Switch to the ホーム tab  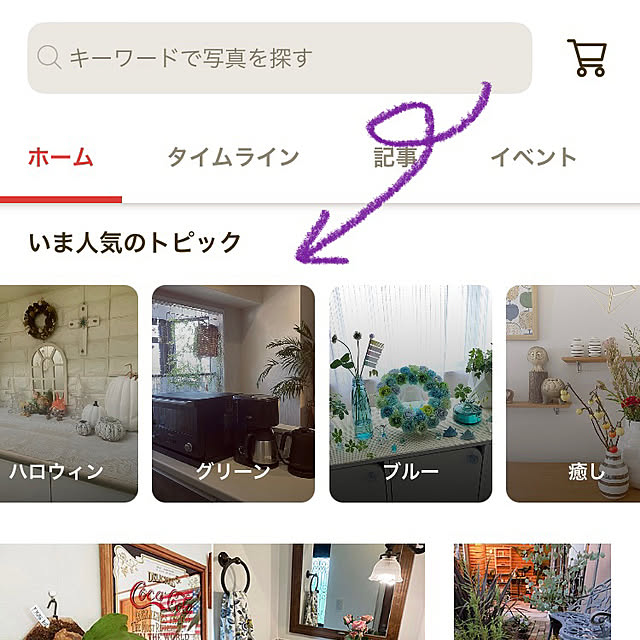[60, 157]
